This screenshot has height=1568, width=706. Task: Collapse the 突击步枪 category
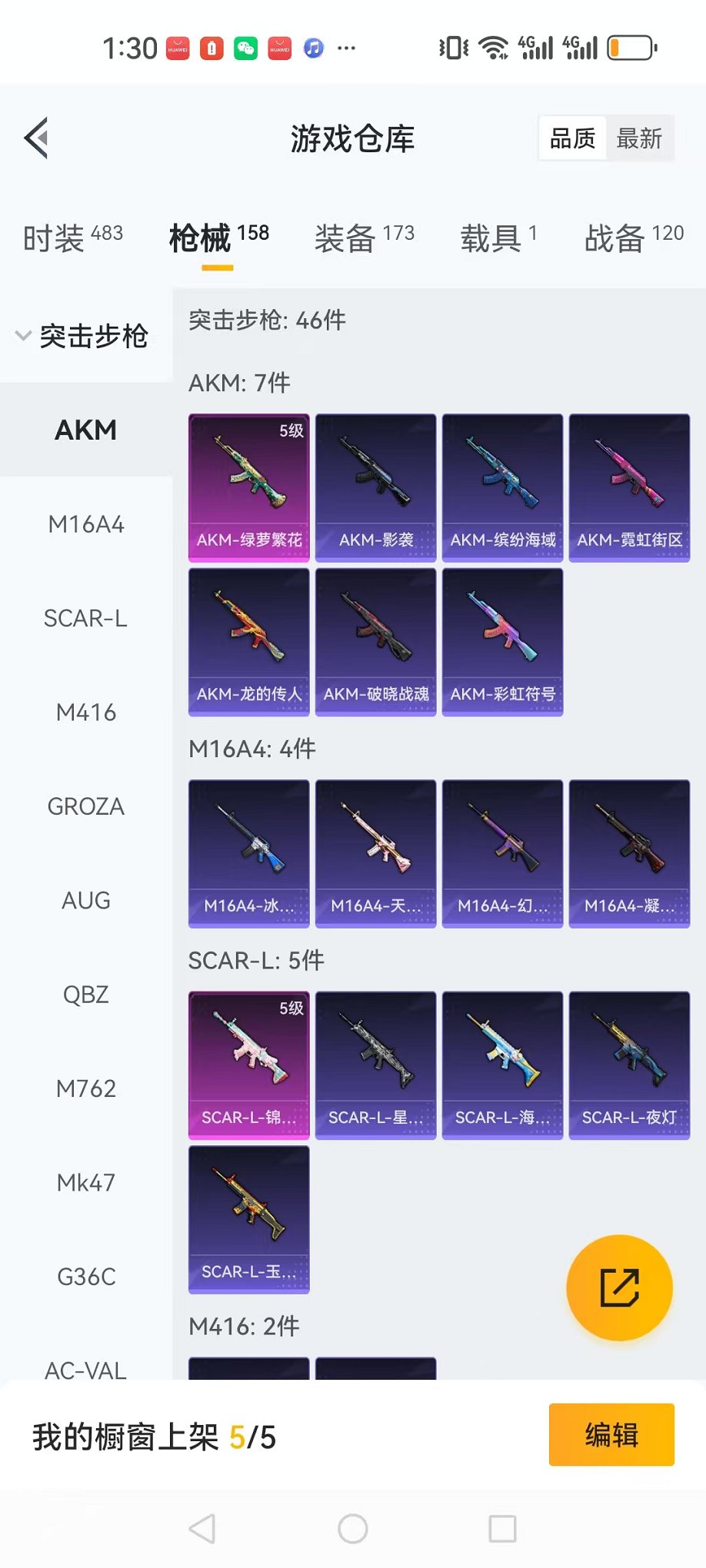[x=83, y=336]
